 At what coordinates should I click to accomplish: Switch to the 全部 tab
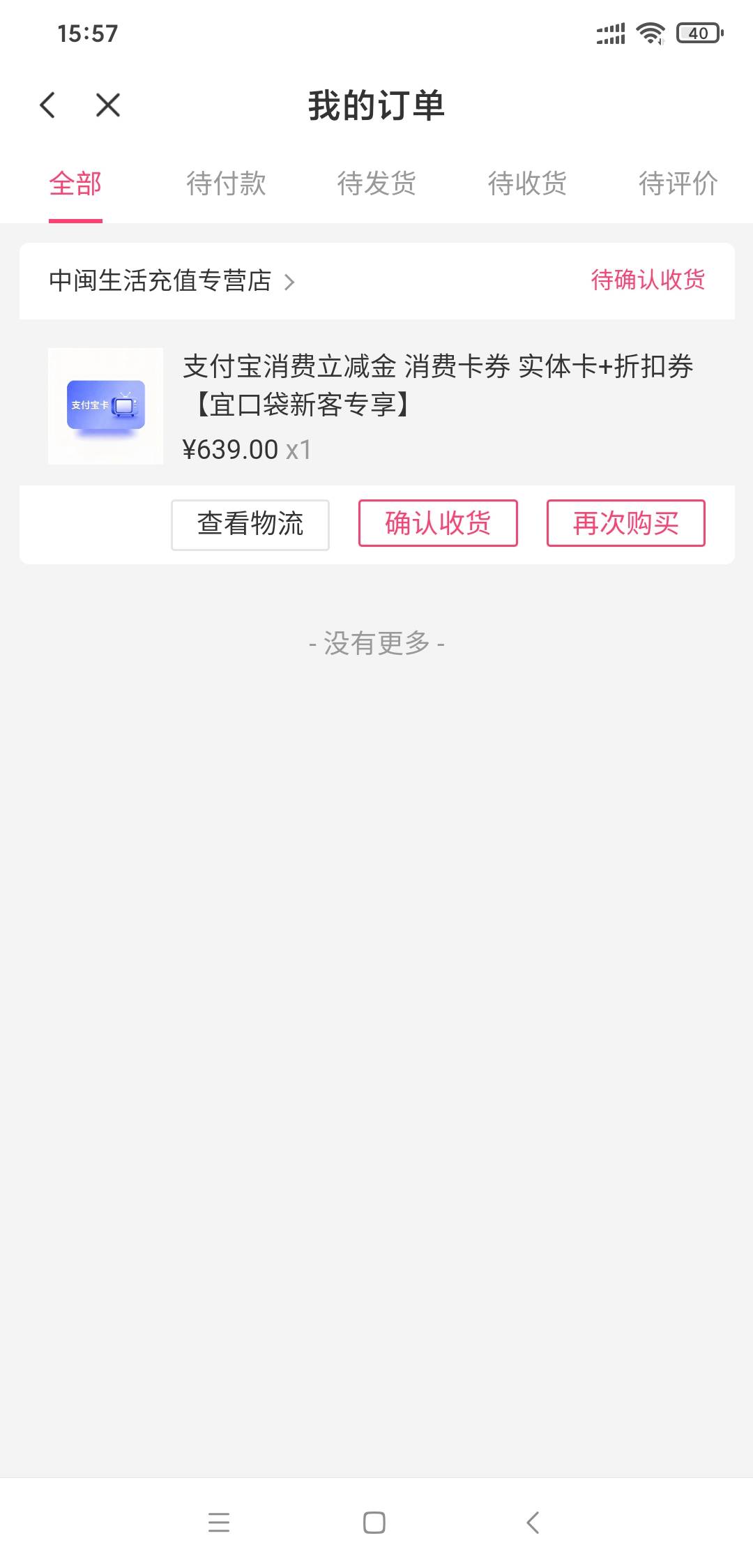coord(75,184)
